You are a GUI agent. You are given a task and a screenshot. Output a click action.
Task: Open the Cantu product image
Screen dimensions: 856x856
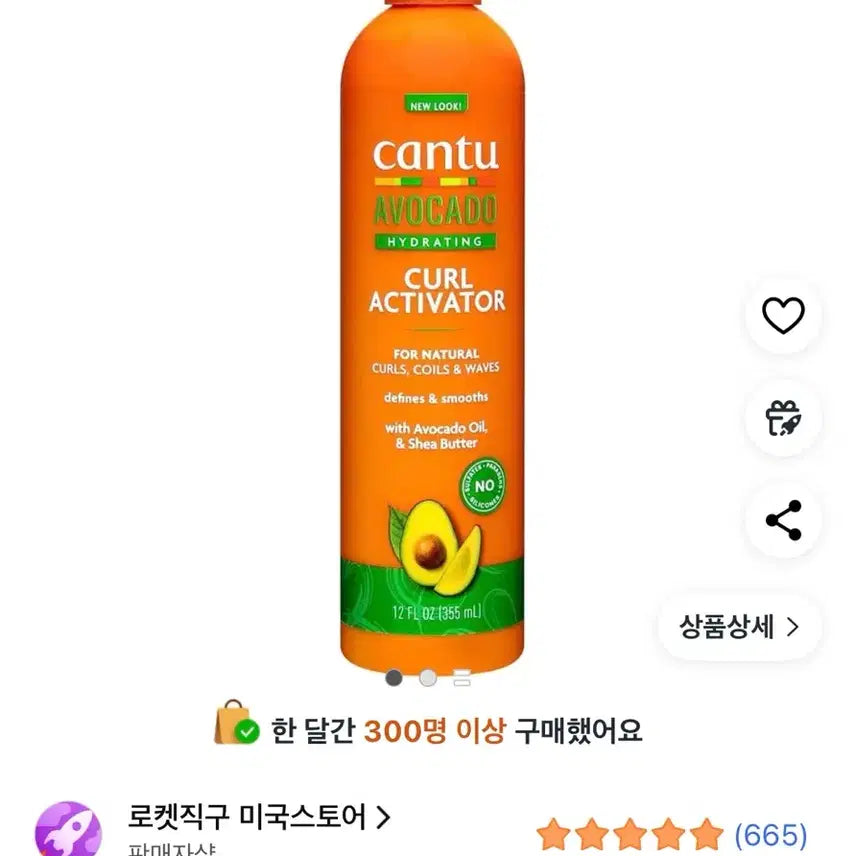point(432,340)
